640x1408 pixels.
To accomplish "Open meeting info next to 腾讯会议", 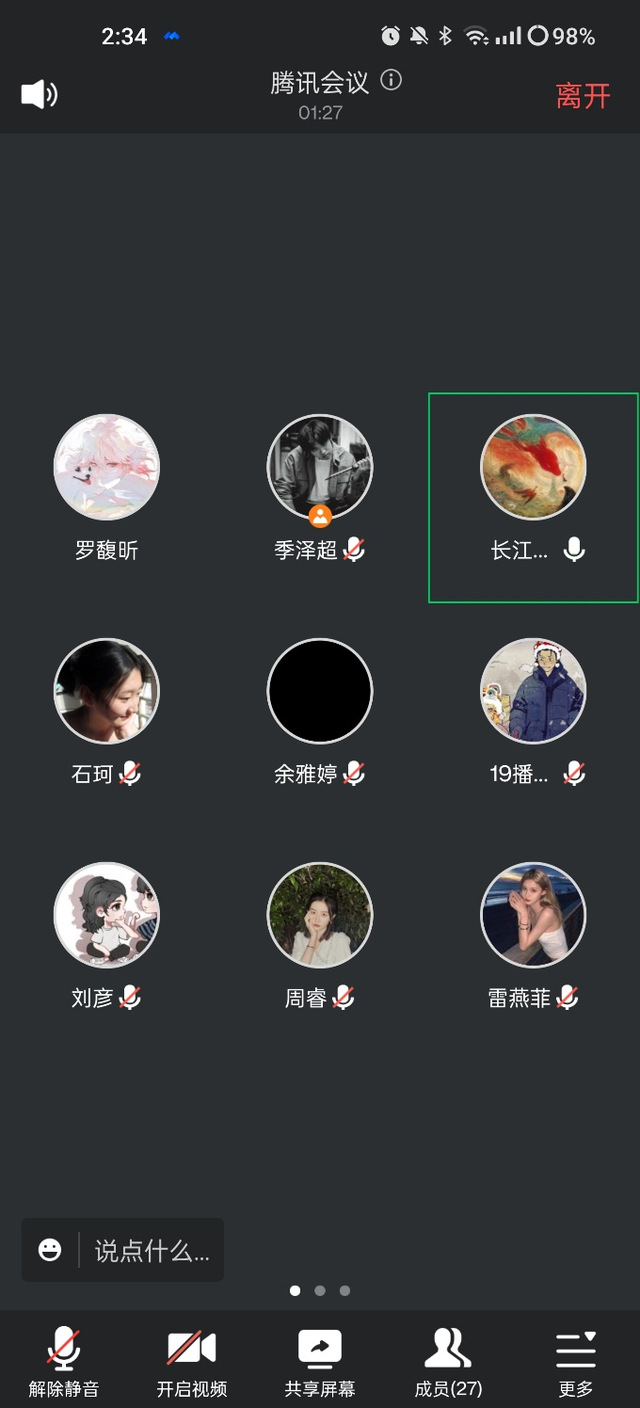I will point(391,80).
